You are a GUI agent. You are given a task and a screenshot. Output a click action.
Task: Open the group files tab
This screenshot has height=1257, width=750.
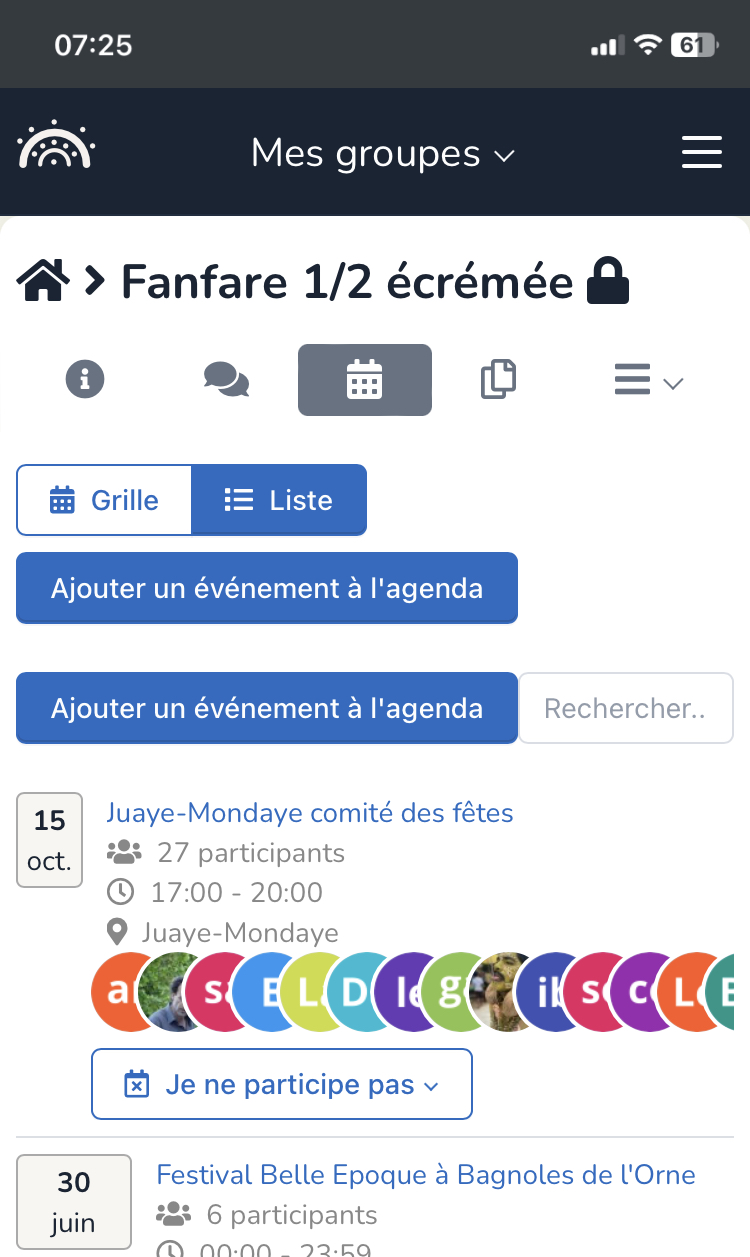click(498, 380)
